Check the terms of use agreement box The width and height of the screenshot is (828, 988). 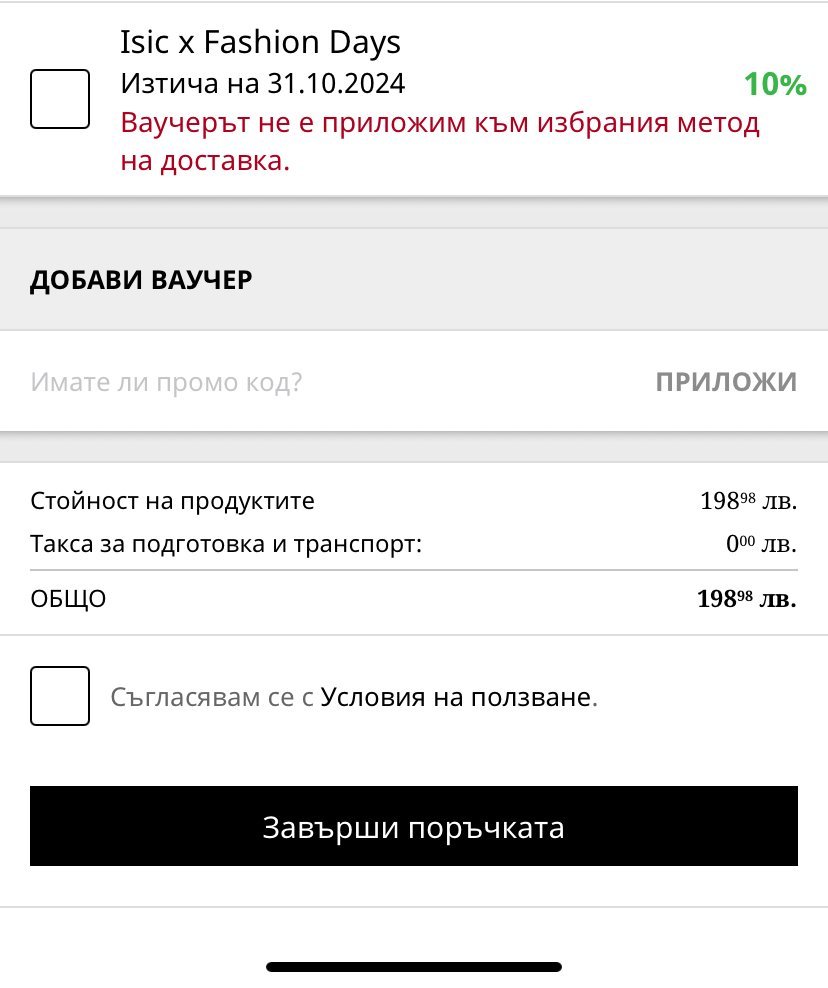(x=60, y=696)
